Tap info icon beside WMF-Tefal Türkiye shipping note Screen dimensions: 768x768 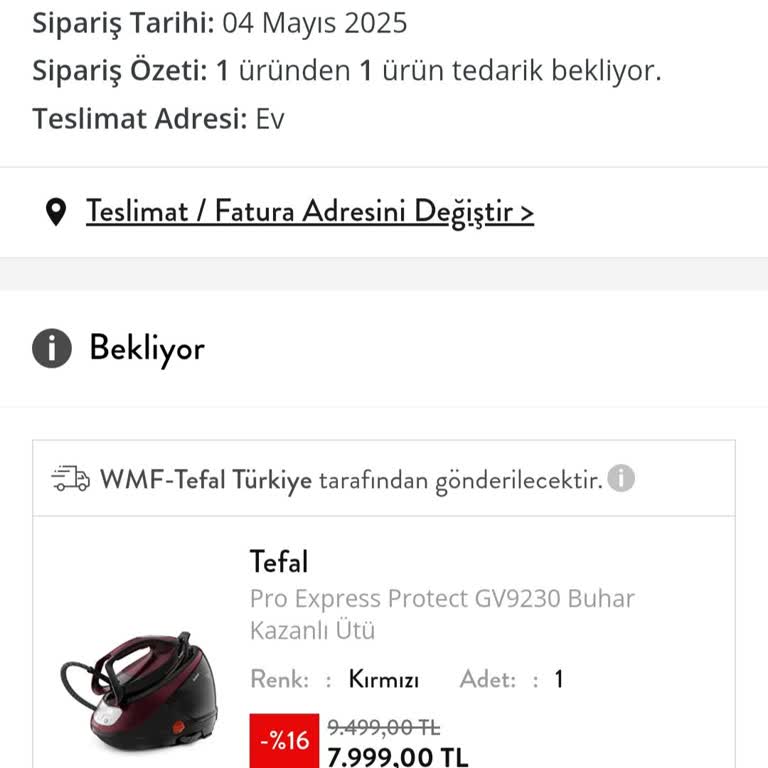point(621,479)
